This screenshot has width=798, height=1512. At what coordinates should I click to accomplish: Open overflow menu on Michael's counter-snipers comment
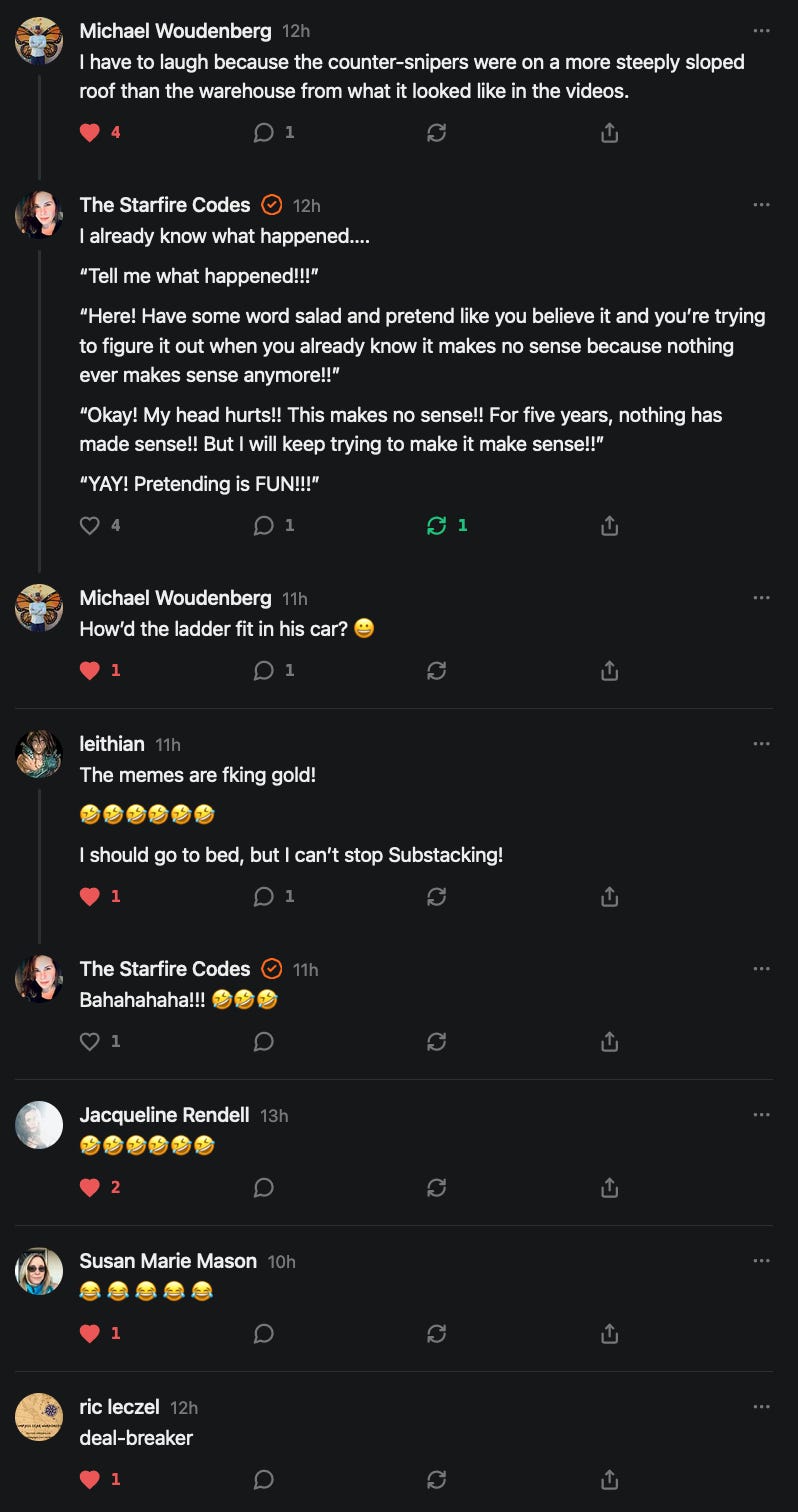(761, 31)
